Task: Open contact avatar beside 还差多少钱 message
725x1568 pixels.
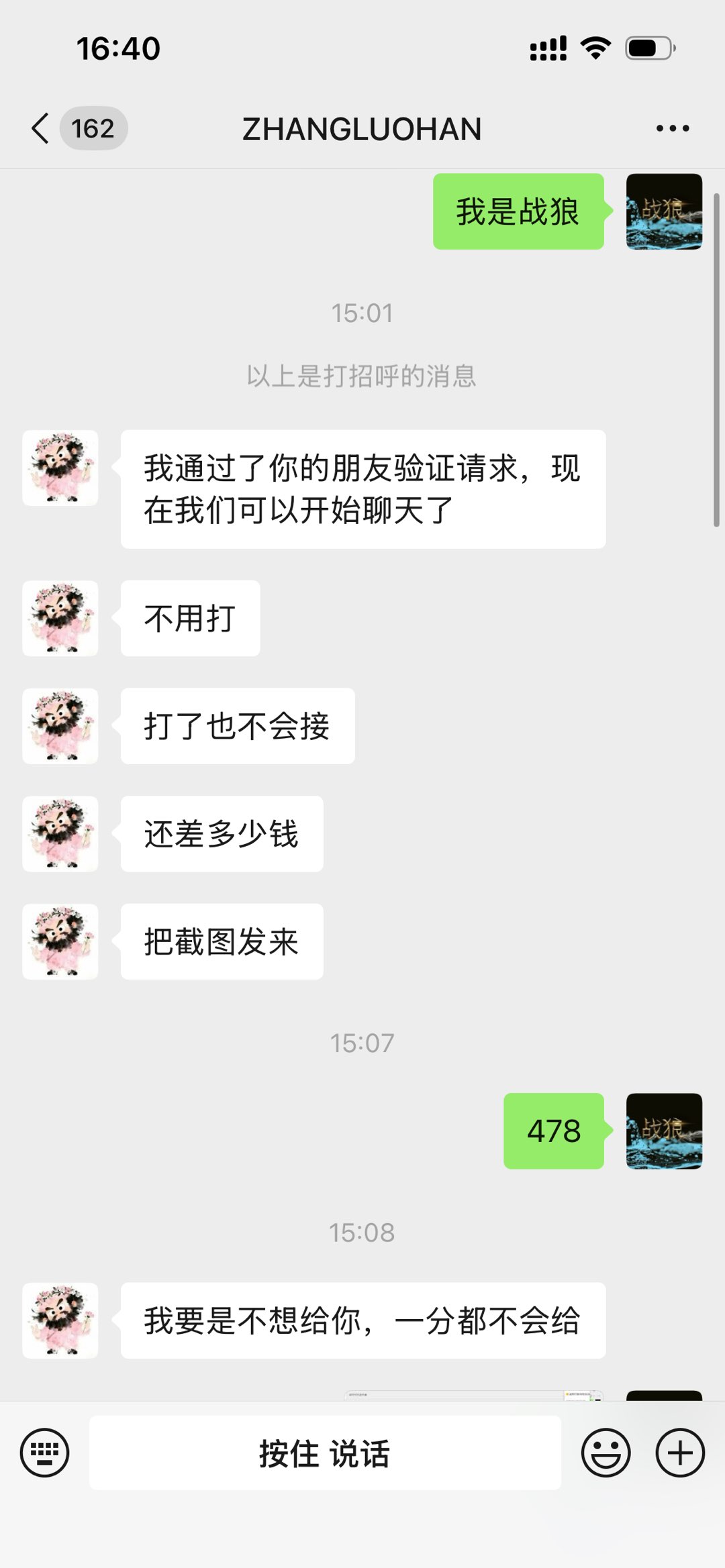Action: tap(60, 833)
